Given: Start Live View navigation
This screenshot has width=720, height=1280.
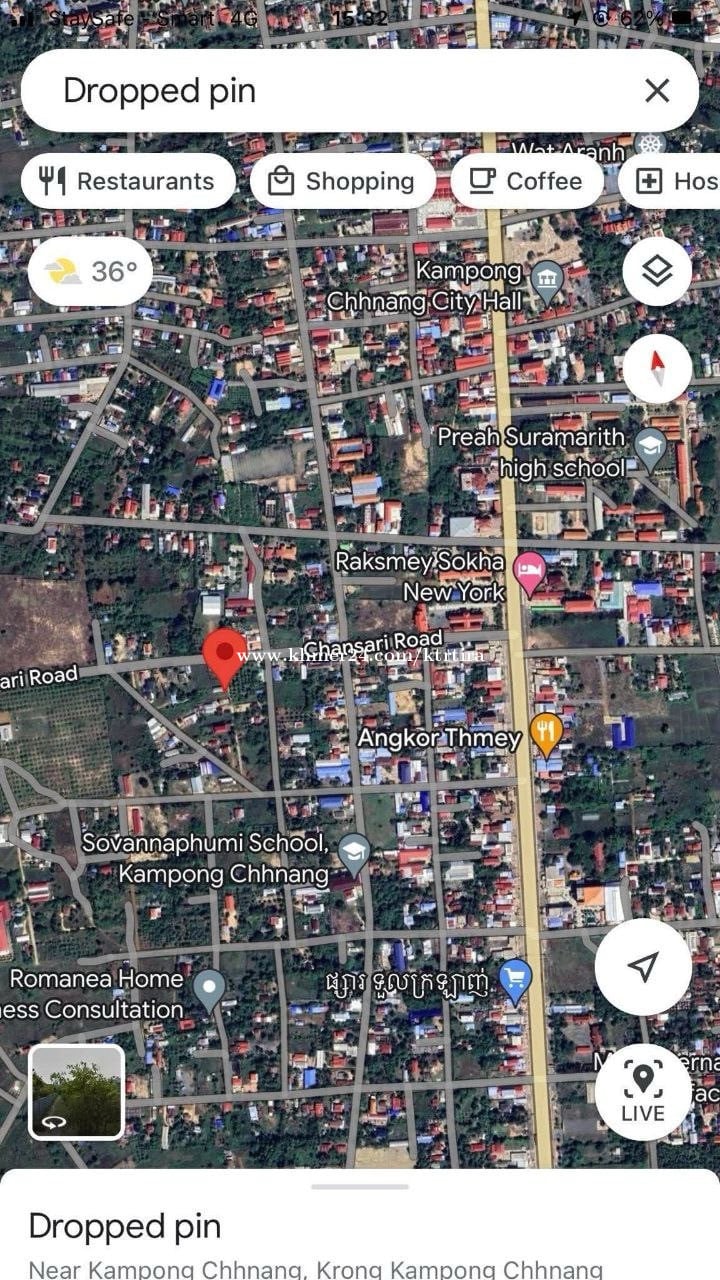Looking at the screenshot, I should (x=642, y=1091).
